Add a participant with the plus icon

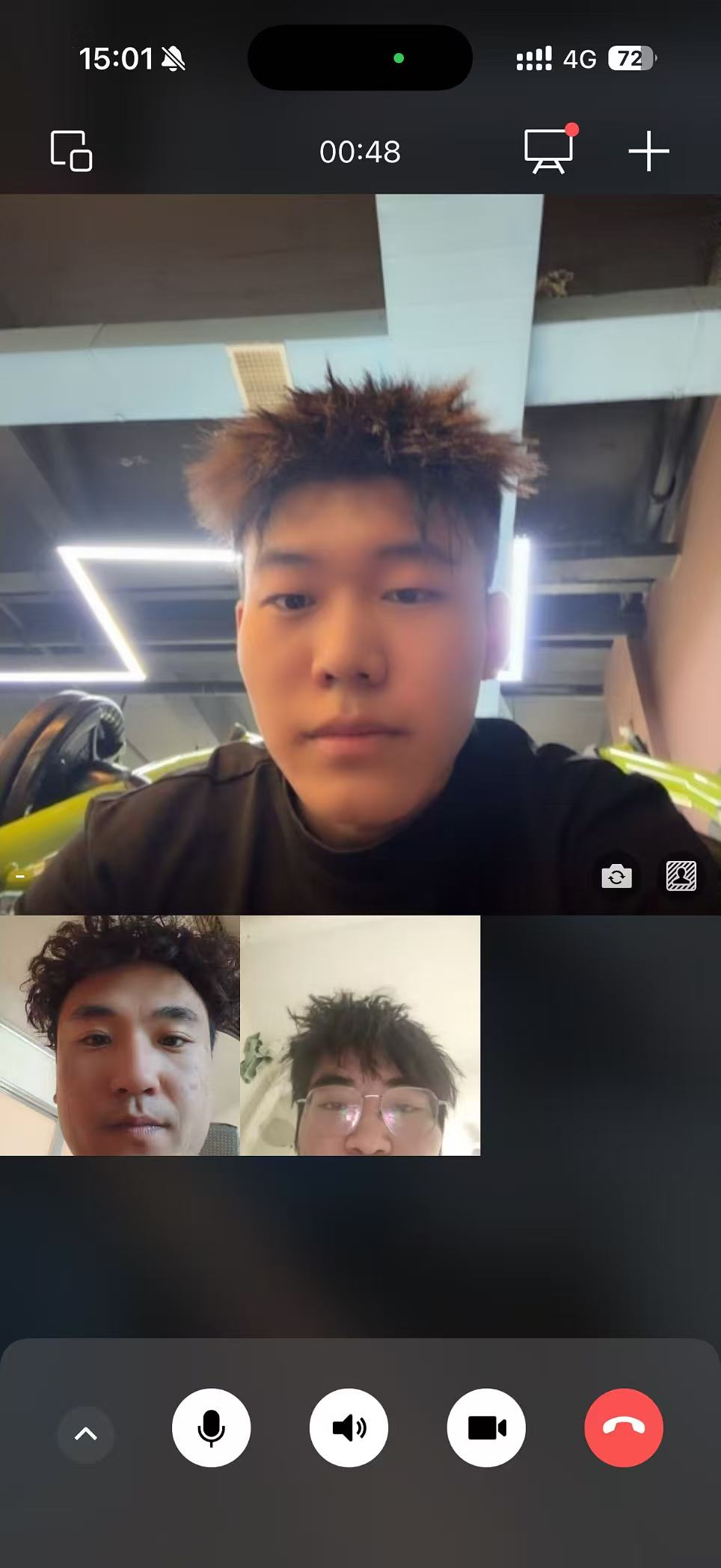coord(648,151)
